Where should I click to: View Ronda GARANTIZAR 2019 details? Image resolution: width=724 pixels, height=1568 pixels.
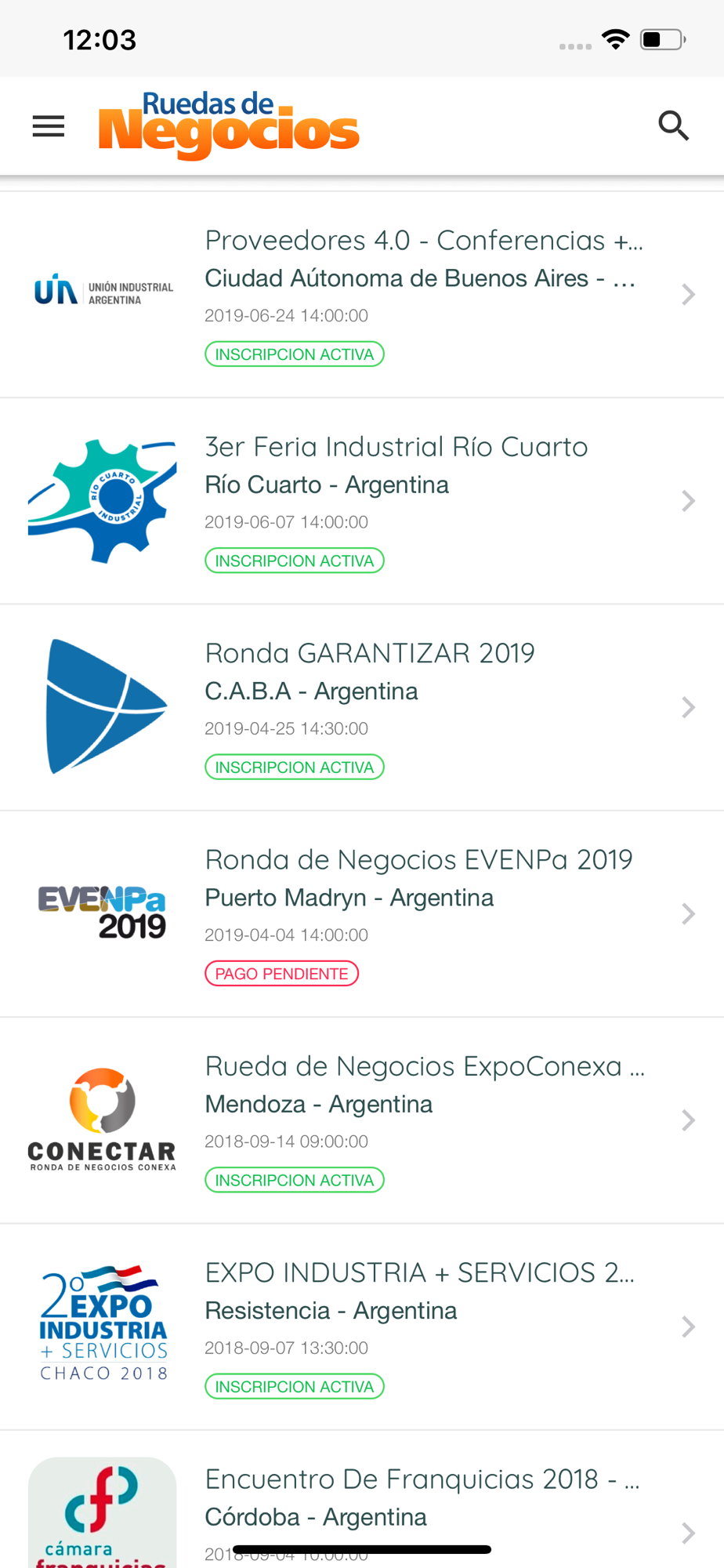[x=362, y=707]
